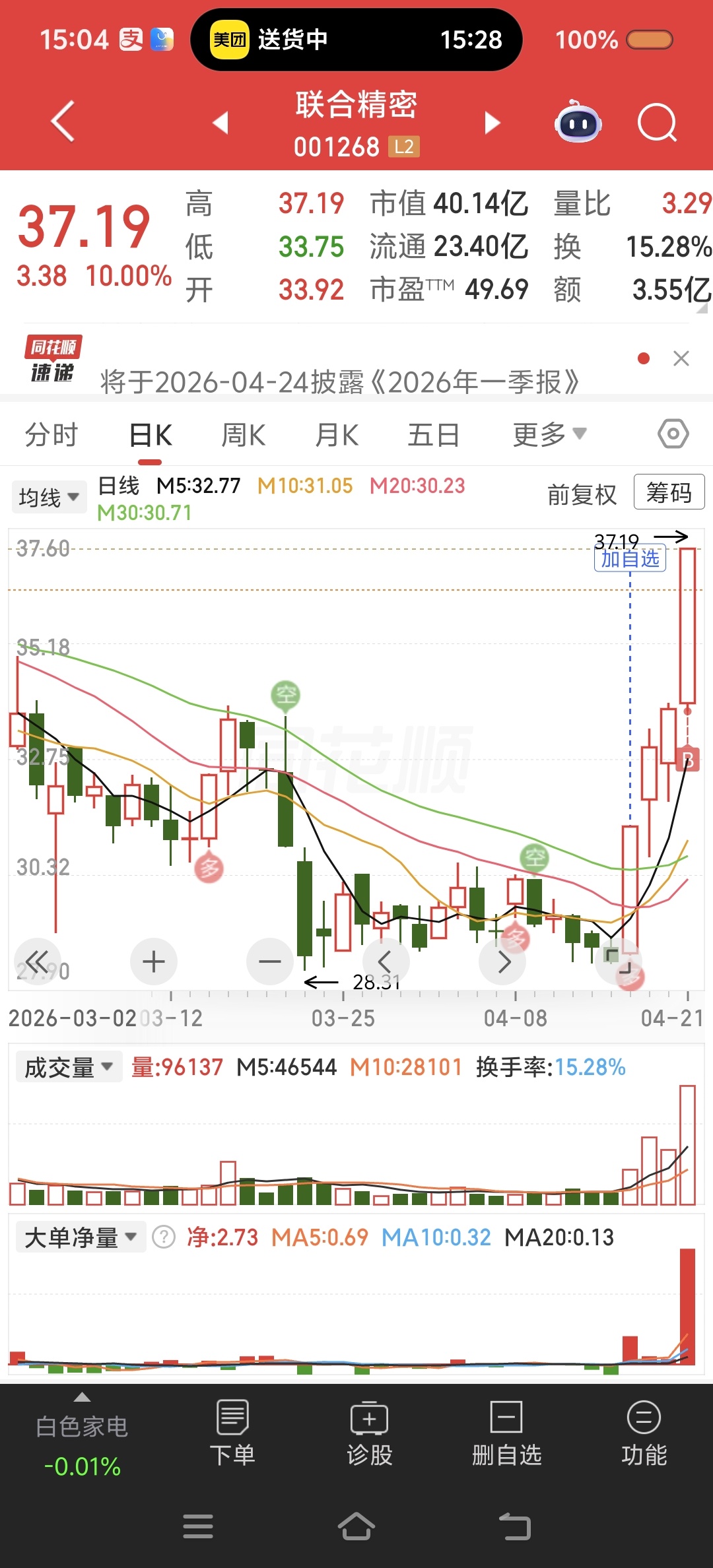Zoom in chart with plus button
The height and width of the screenshot is (1568, 713).
153,962
